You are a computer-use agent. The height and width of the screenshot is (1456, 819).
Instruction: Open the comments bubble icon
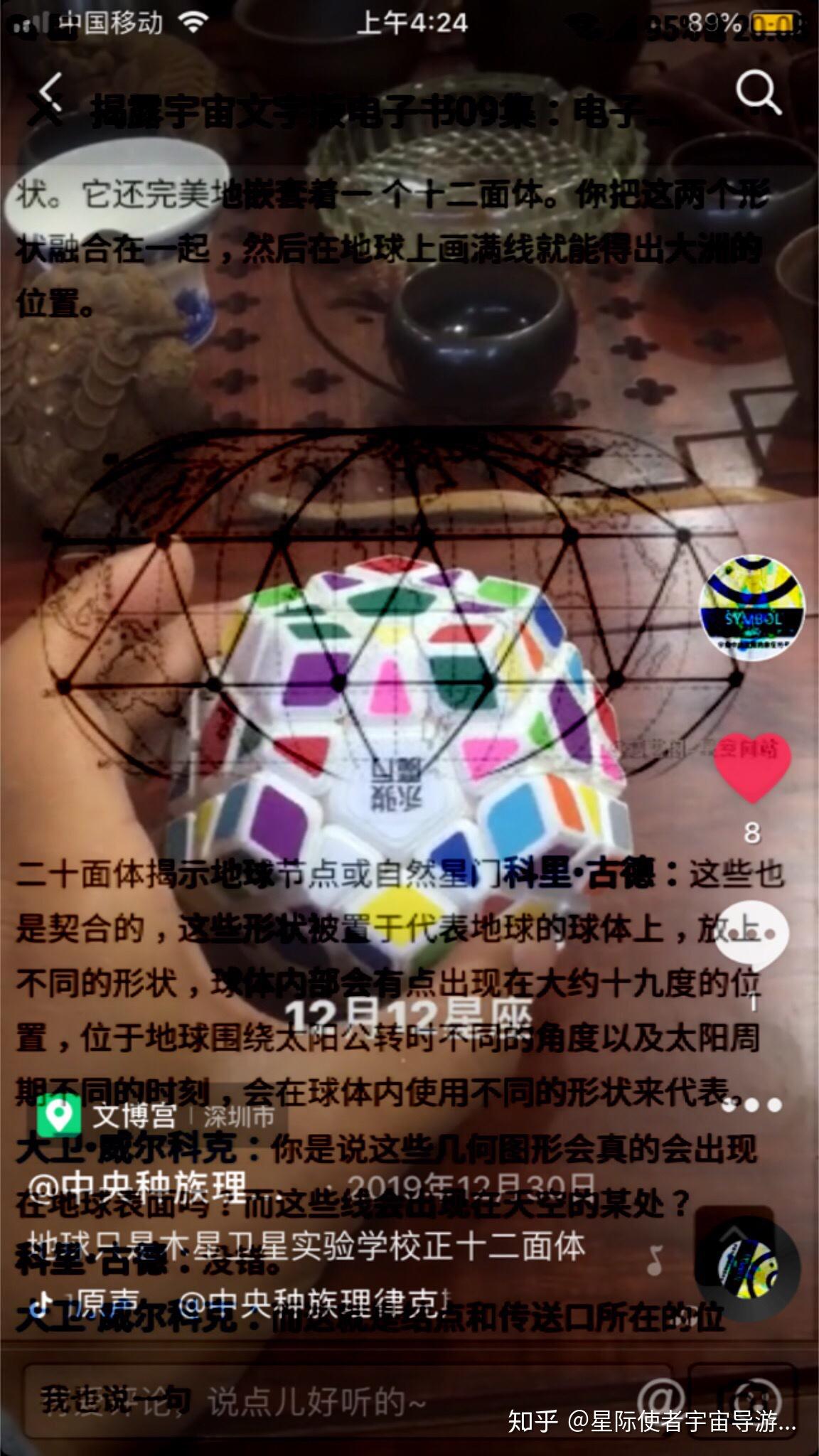tap(752, 933)
